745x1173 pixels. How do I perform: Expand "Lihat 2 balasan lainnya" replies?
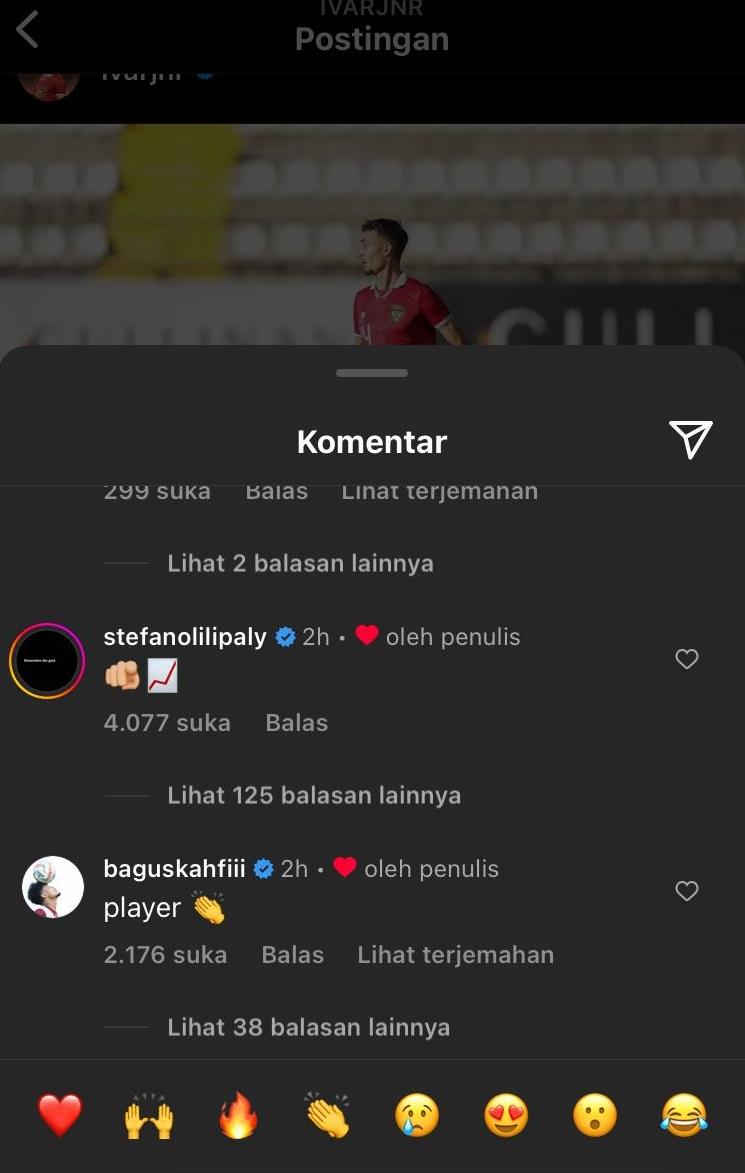[x=300, y=563]
